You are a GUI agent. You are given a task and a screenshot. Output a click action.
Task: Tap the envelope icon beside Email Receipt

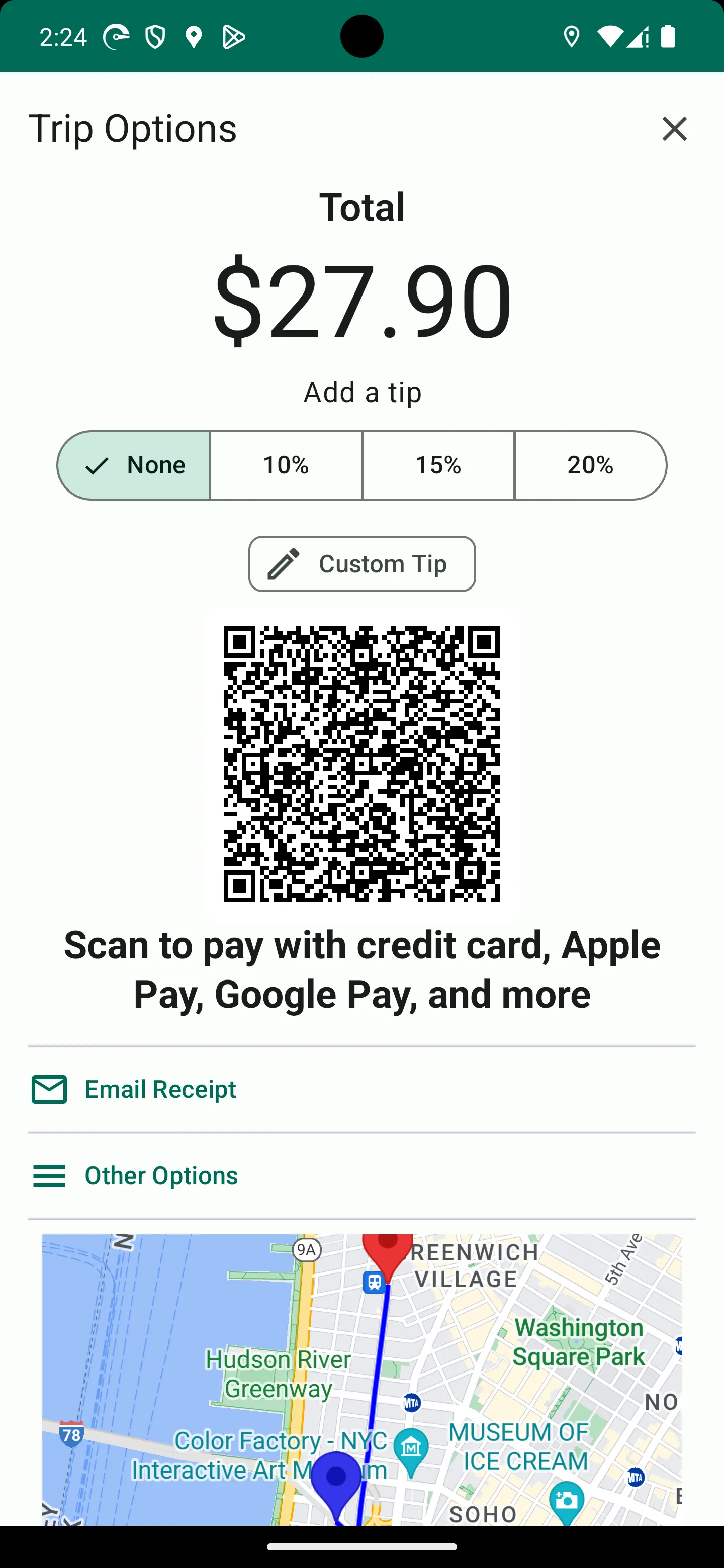[x=49, y=1089]
